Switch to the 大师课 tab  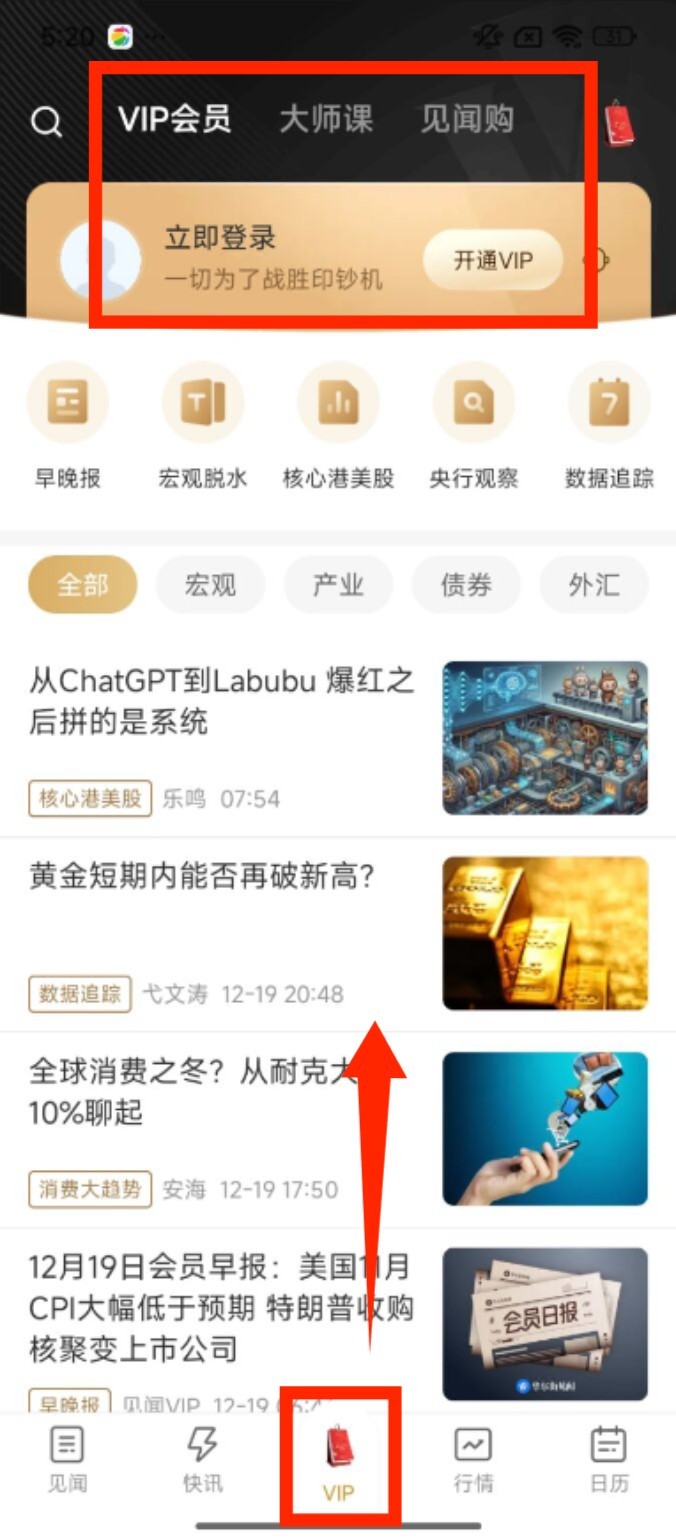pos(326,119)
